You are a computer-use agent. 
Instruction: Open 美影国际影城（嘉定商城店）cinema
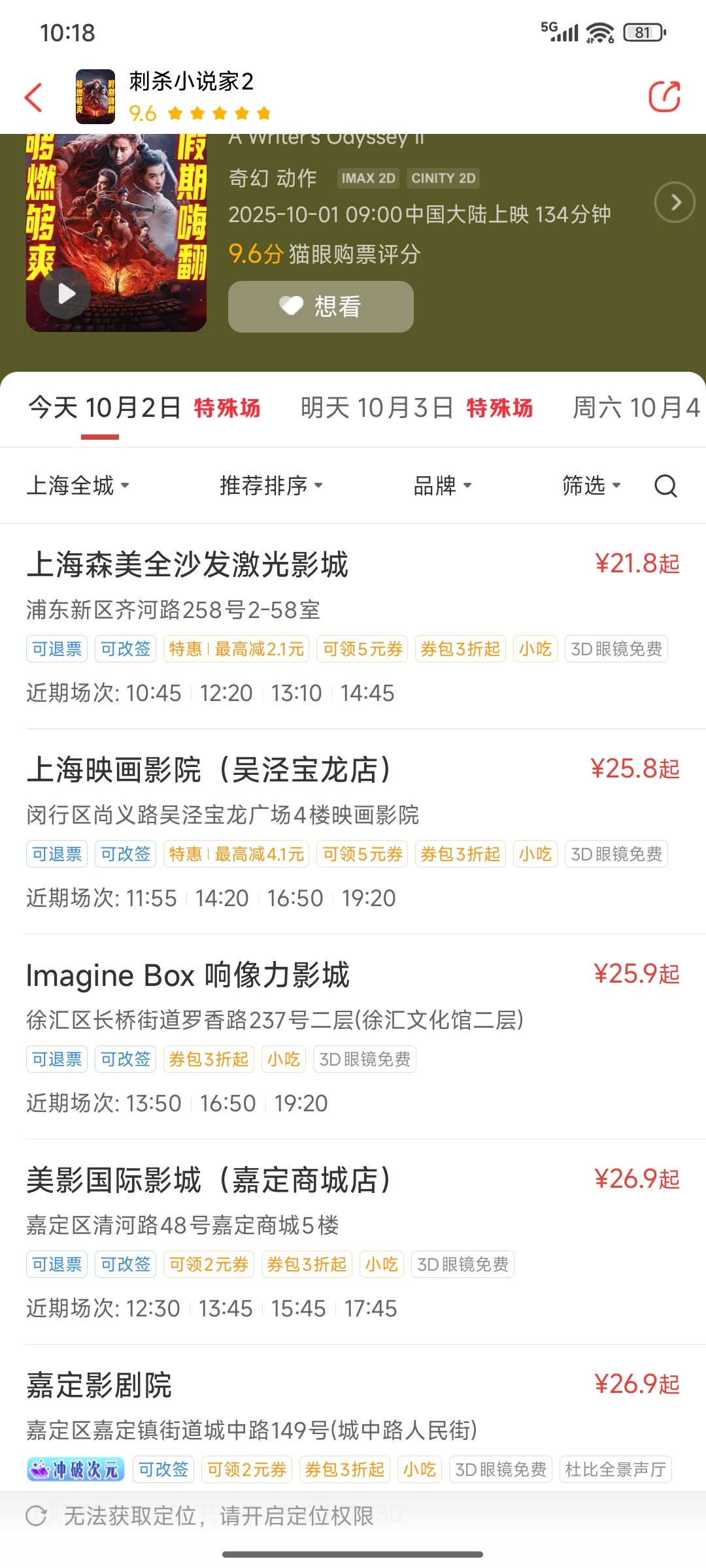point(209,1180)
